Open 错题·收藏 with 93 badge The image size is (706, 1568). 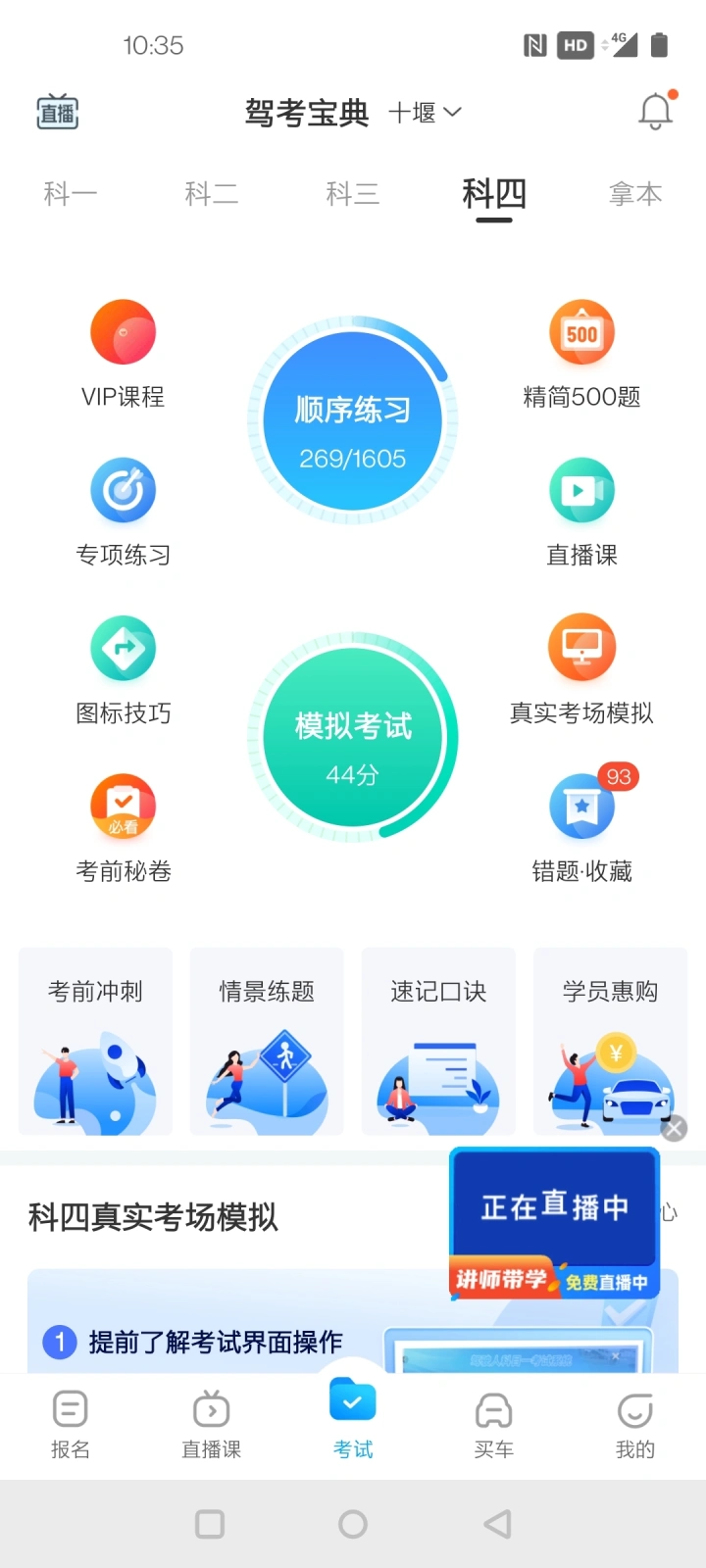click(x=581, y=823)
